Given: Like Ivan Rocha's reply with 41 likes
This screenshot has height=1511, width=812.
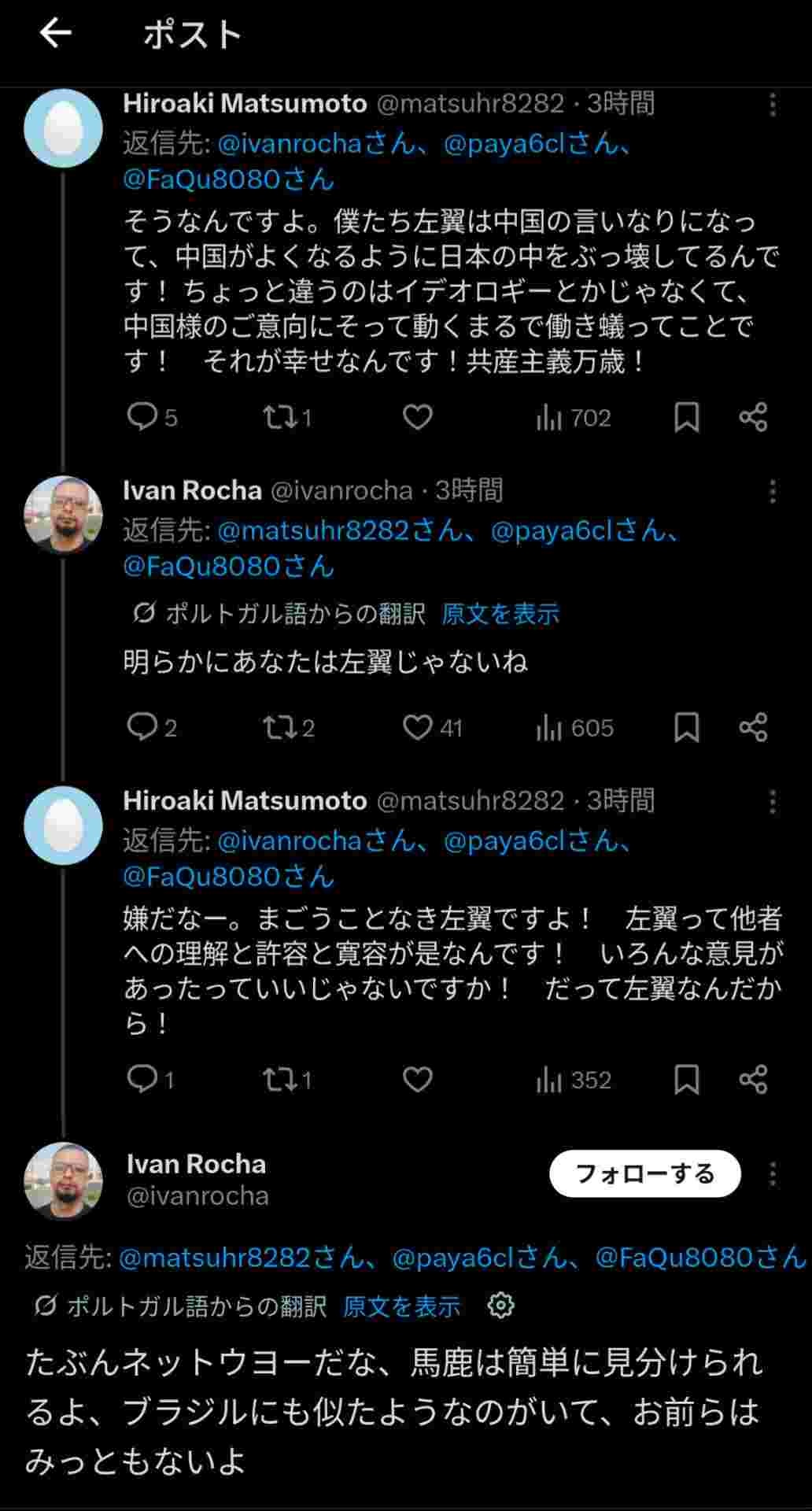Looking at the screenshot, I should 418,727.
